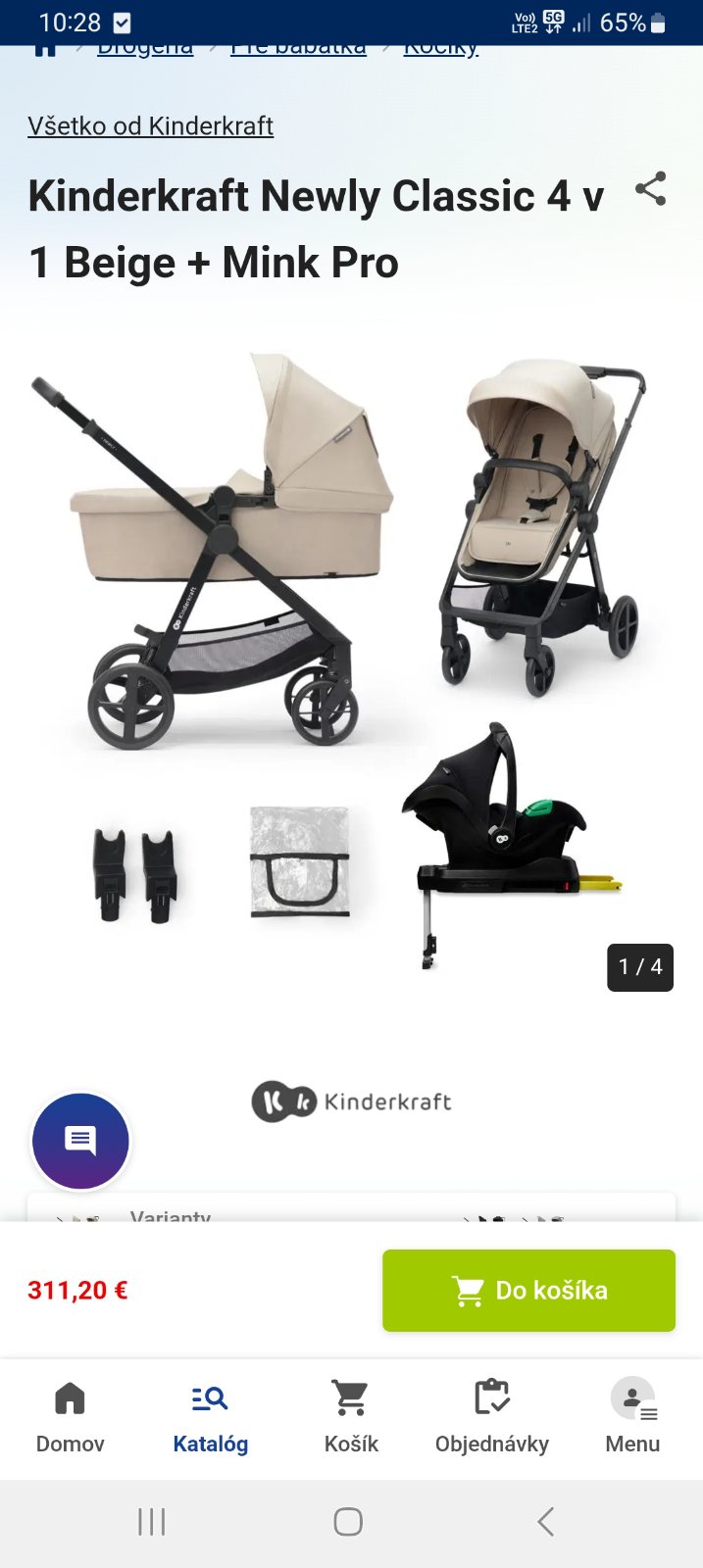Open system recent apps
Viewport: 703px width, 1568px height.
pos(152,1522)
